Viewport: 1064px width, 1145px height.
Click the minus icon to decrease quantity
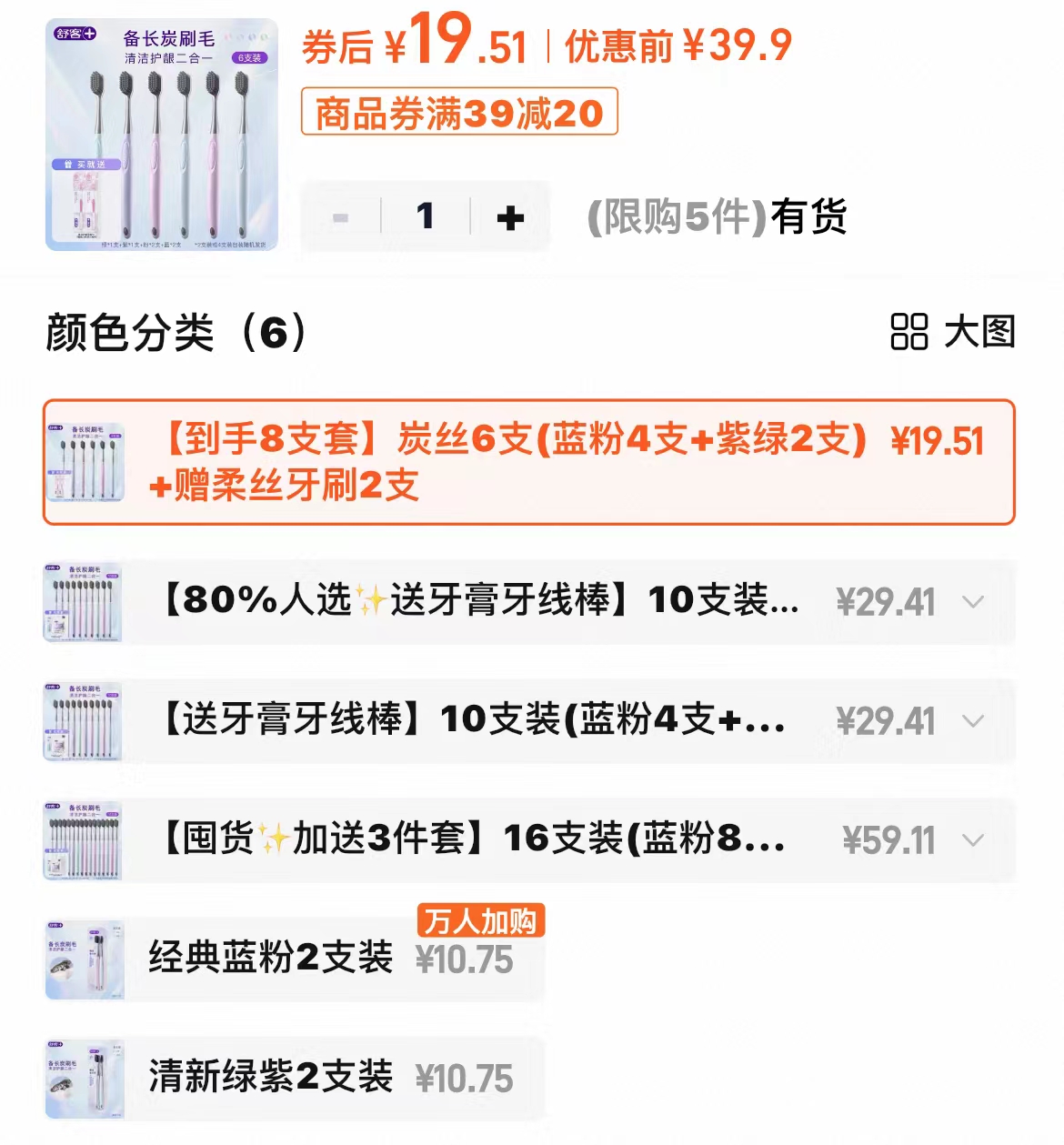click(x=339, y=216)
